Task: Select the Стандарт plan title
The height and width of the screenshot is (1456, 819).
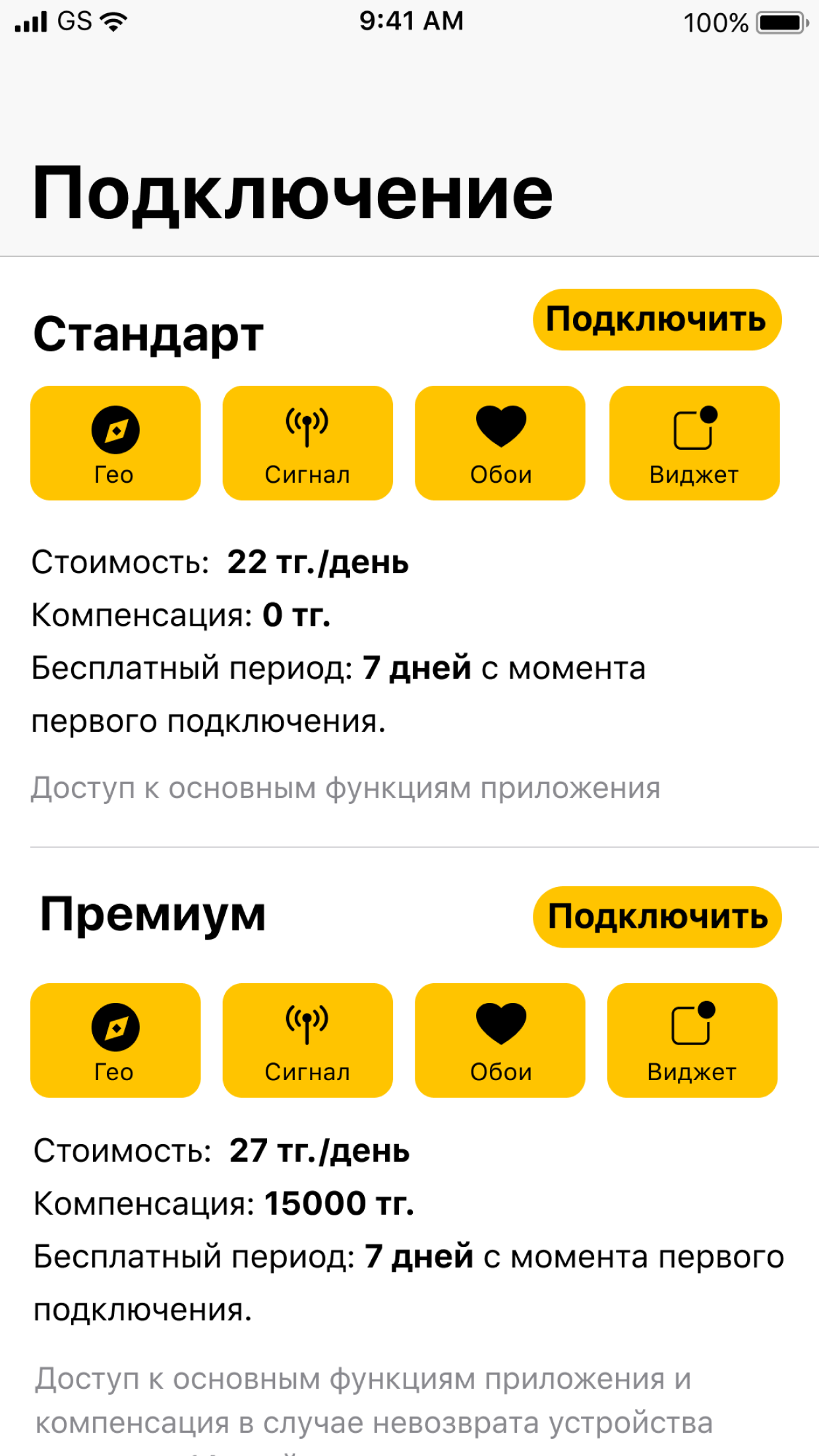Action: pyautogui.click(x=148, y=333)
